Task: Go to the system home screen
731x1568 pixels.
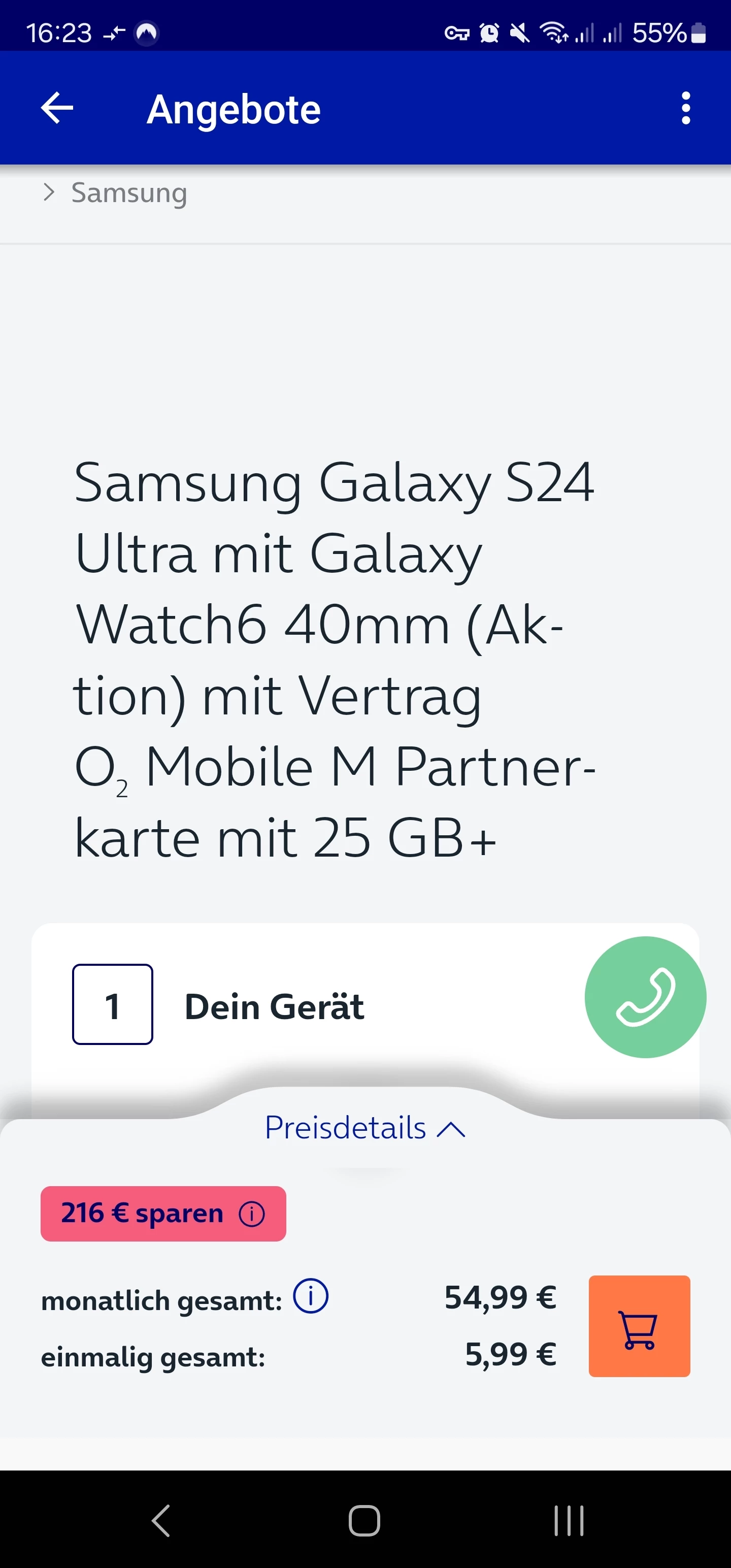Action: pos(364,1520)
